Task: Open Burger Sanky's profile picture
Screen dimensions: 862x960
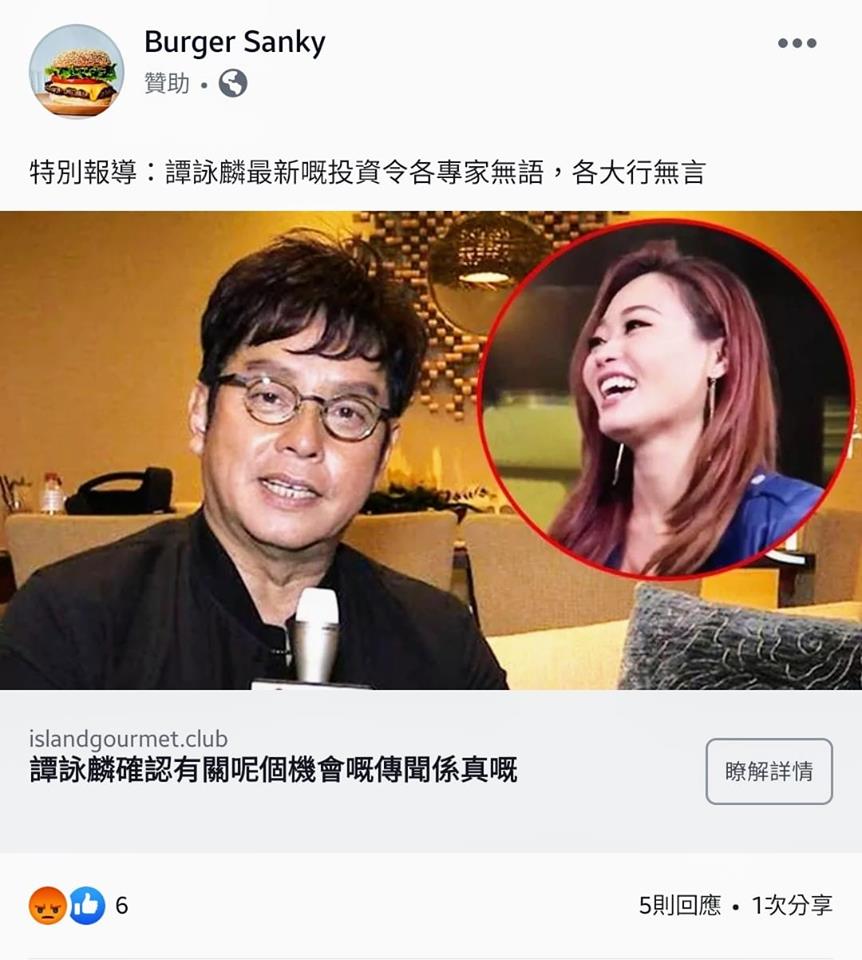Action: 77,71
